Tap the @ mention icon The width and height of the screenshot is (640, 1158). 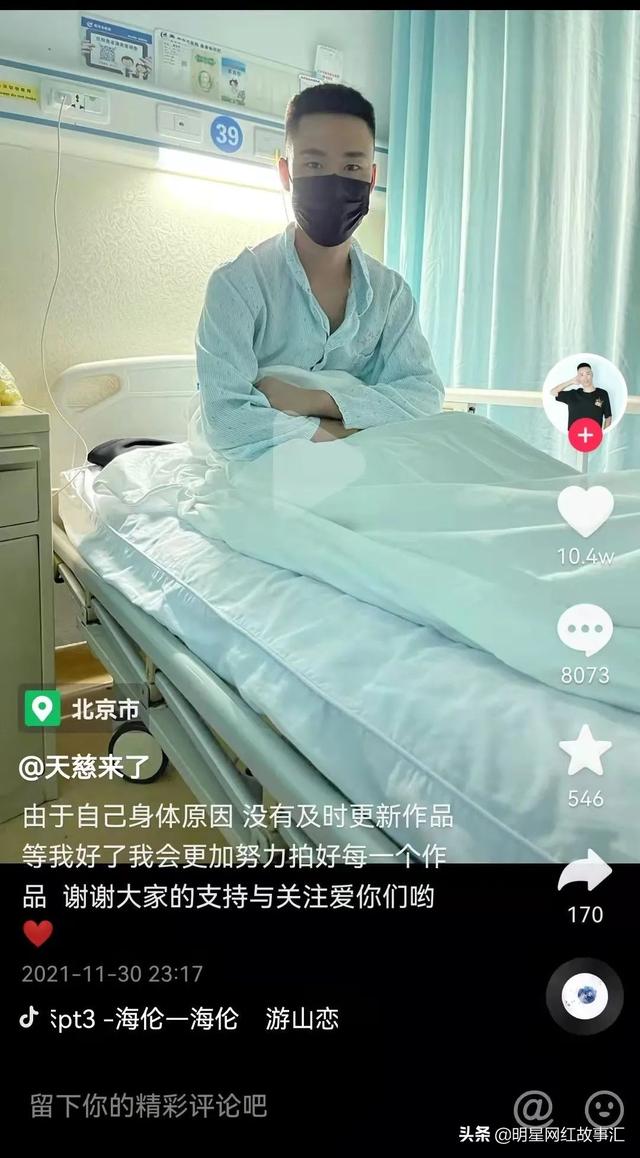coord(533,1108)
